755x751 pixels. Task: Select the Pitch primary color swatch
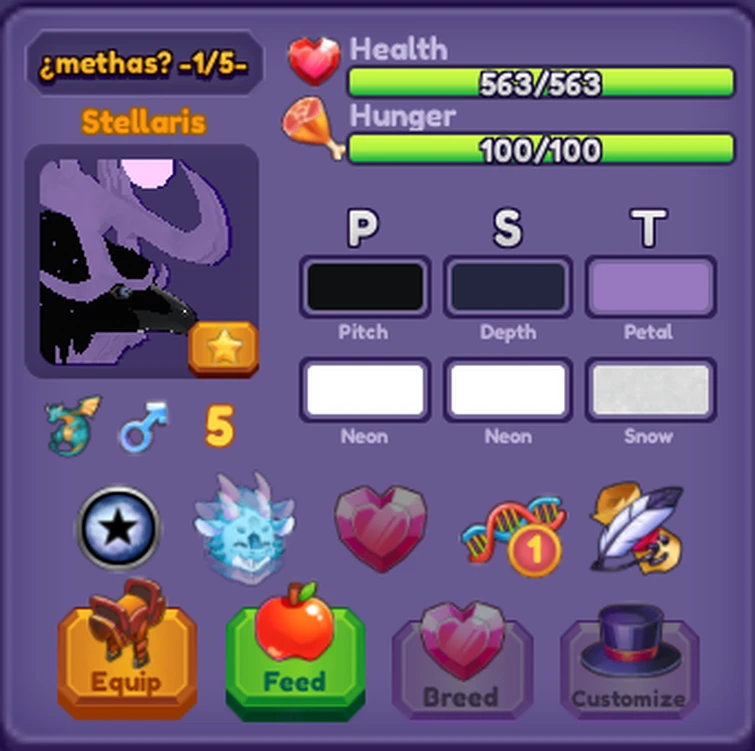click(365, 287)
